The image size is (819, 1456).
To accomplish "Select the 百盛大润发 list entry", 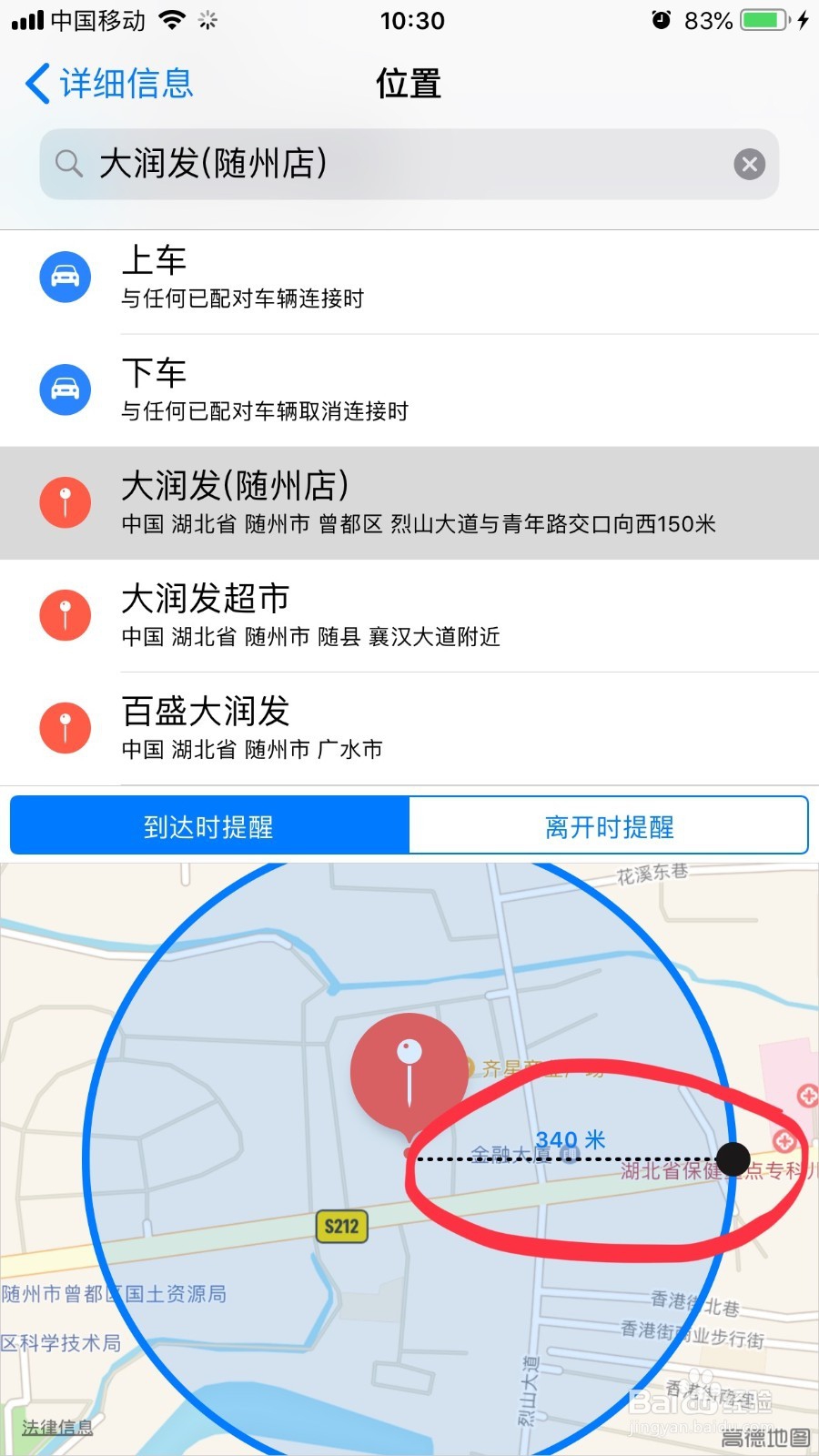I will point(409,728).
